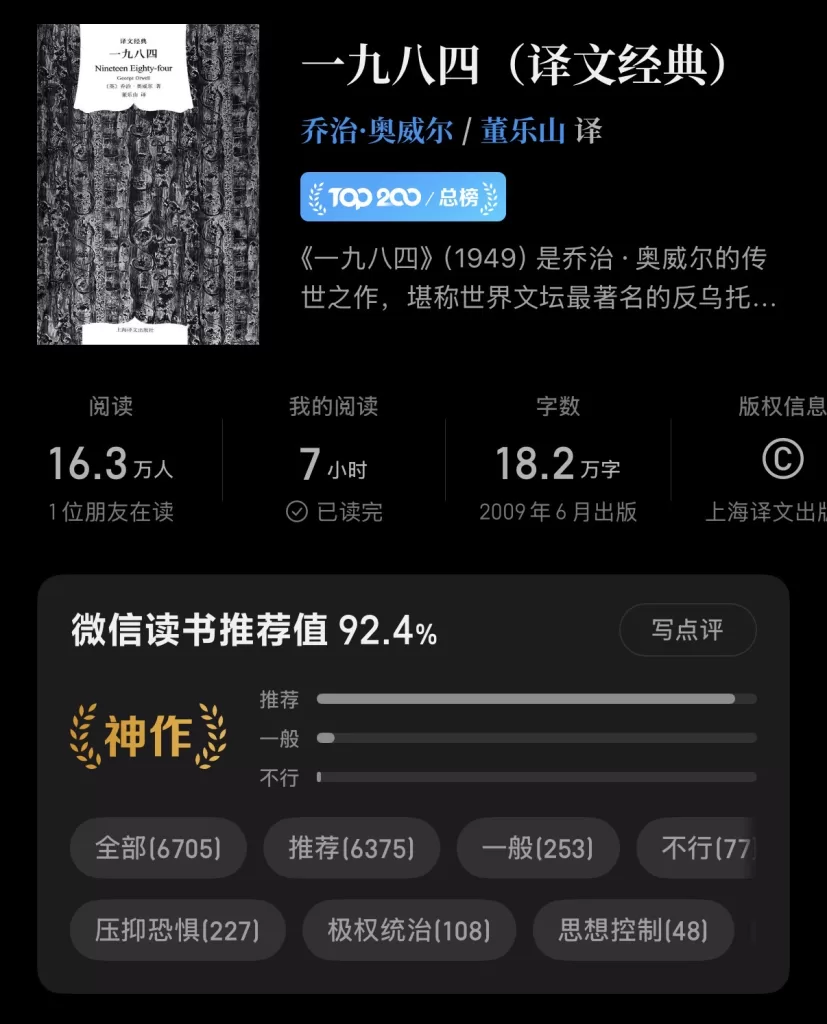Choose the 极权统治(108) tag
Screen dimensions: 827x1024
click(x=408, y=931)
